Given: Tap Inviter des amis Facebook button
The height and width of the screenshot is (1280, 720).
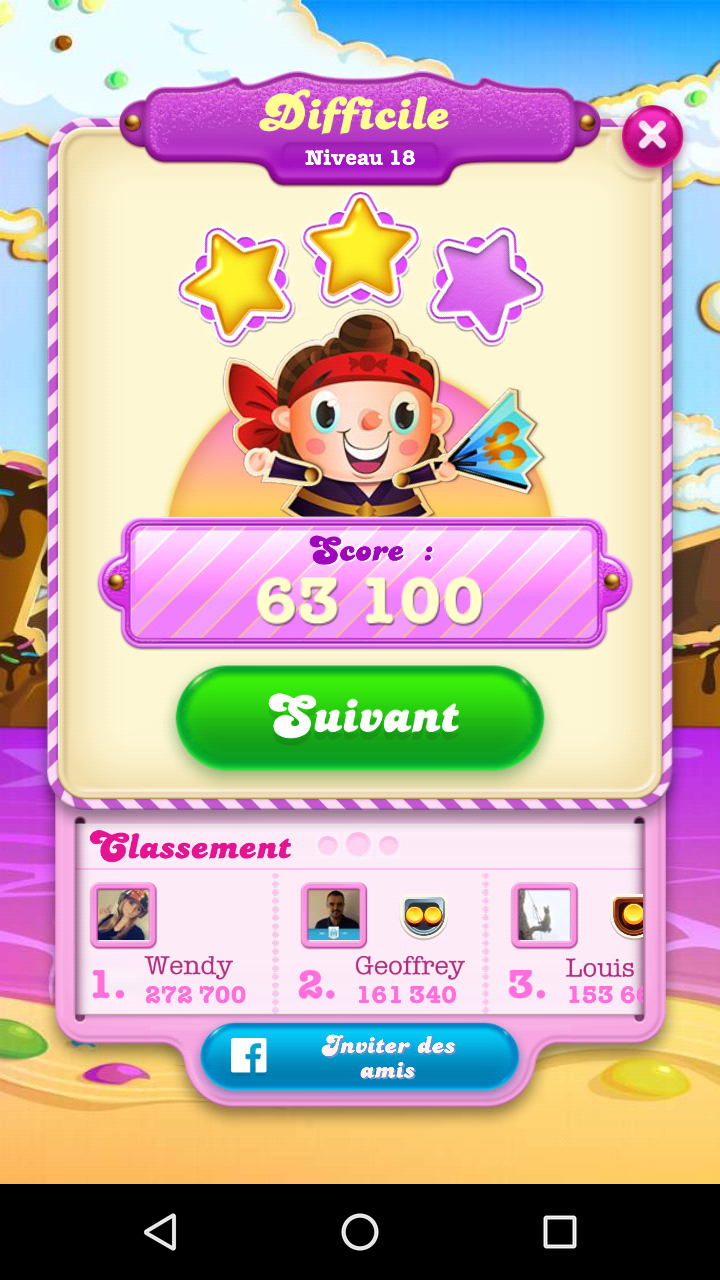Looking at the screenshot, I should click(360, 1057).
